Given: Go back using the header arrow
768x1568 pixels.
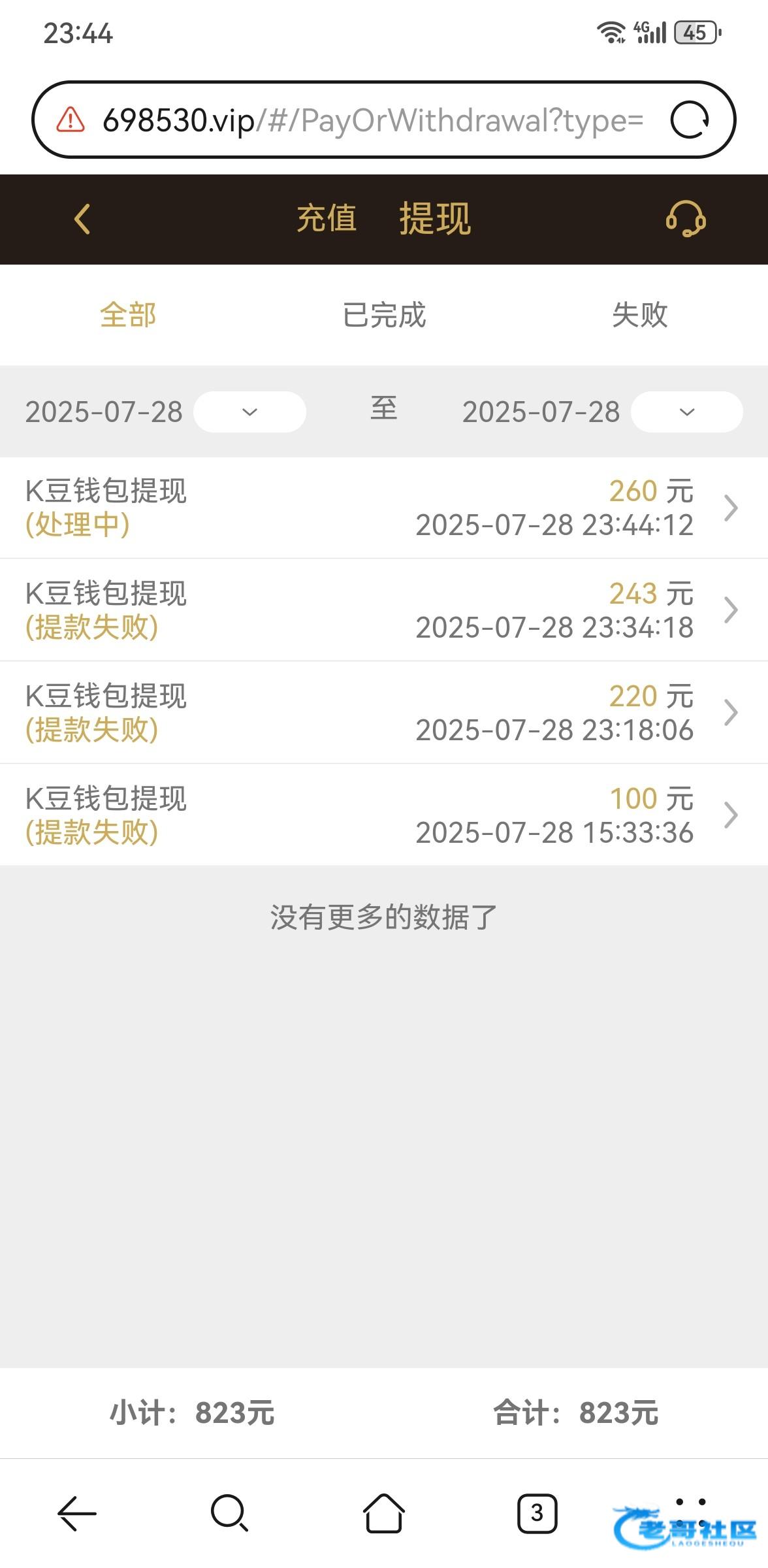Looking at the screenshot, I should tap(82, 219).
